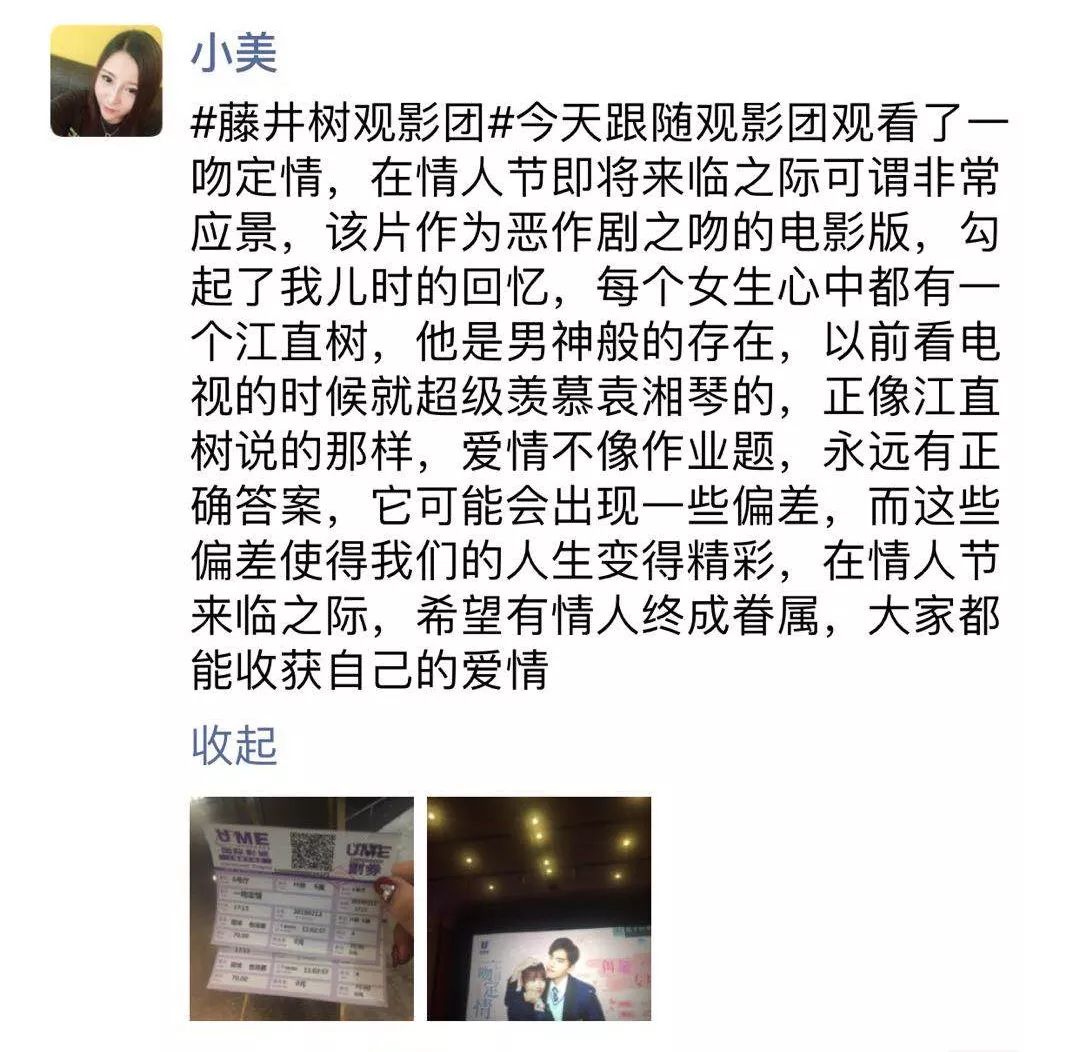Viewport: 1080px width, 1052px height.
Task: Open 小美's profile picture
Action: [106, 81]
